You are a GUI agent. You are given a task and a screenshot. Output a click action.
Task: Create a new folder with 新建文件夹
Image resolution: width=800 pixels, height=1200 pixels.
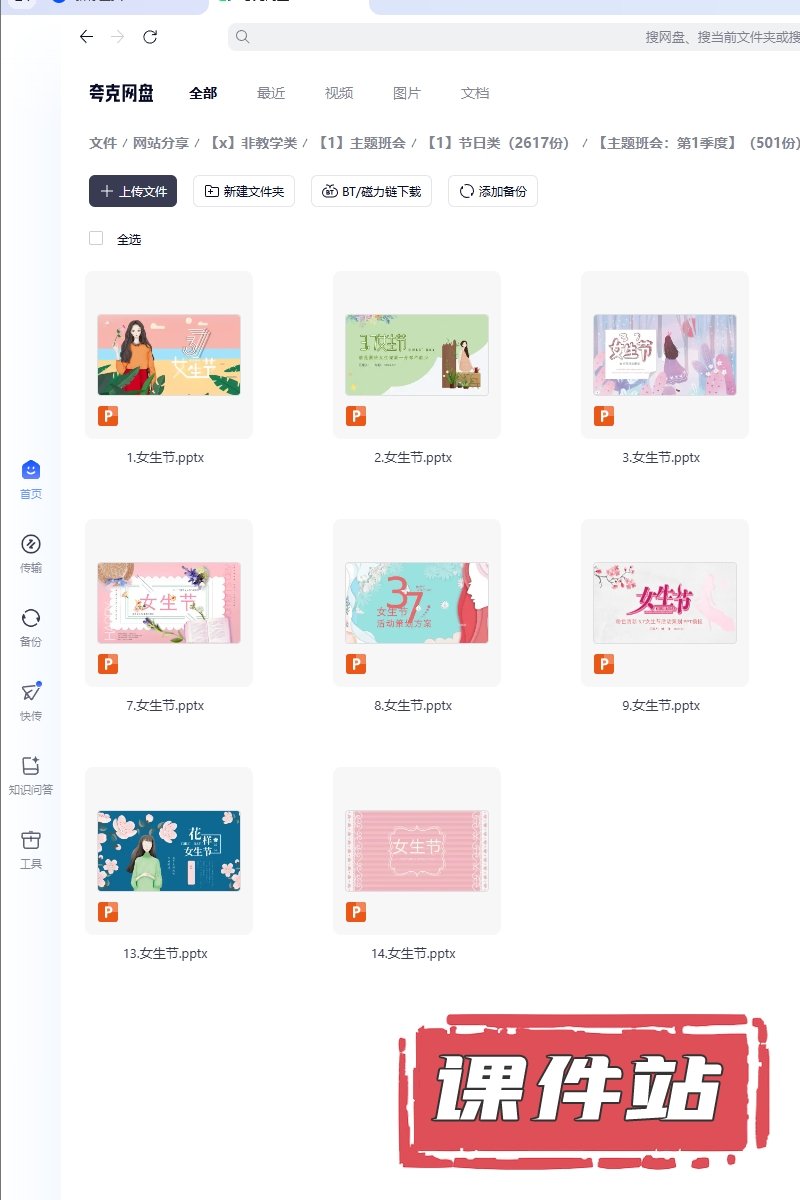click(244, 191)
